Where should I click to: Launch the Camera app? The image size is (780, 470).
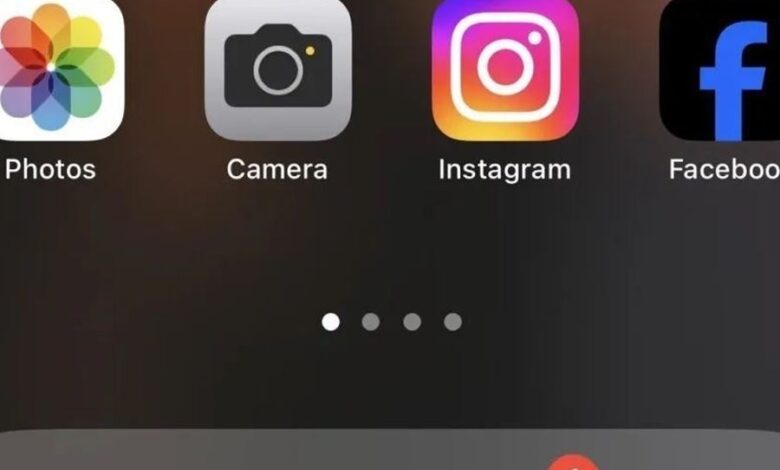tap(278, 70)
